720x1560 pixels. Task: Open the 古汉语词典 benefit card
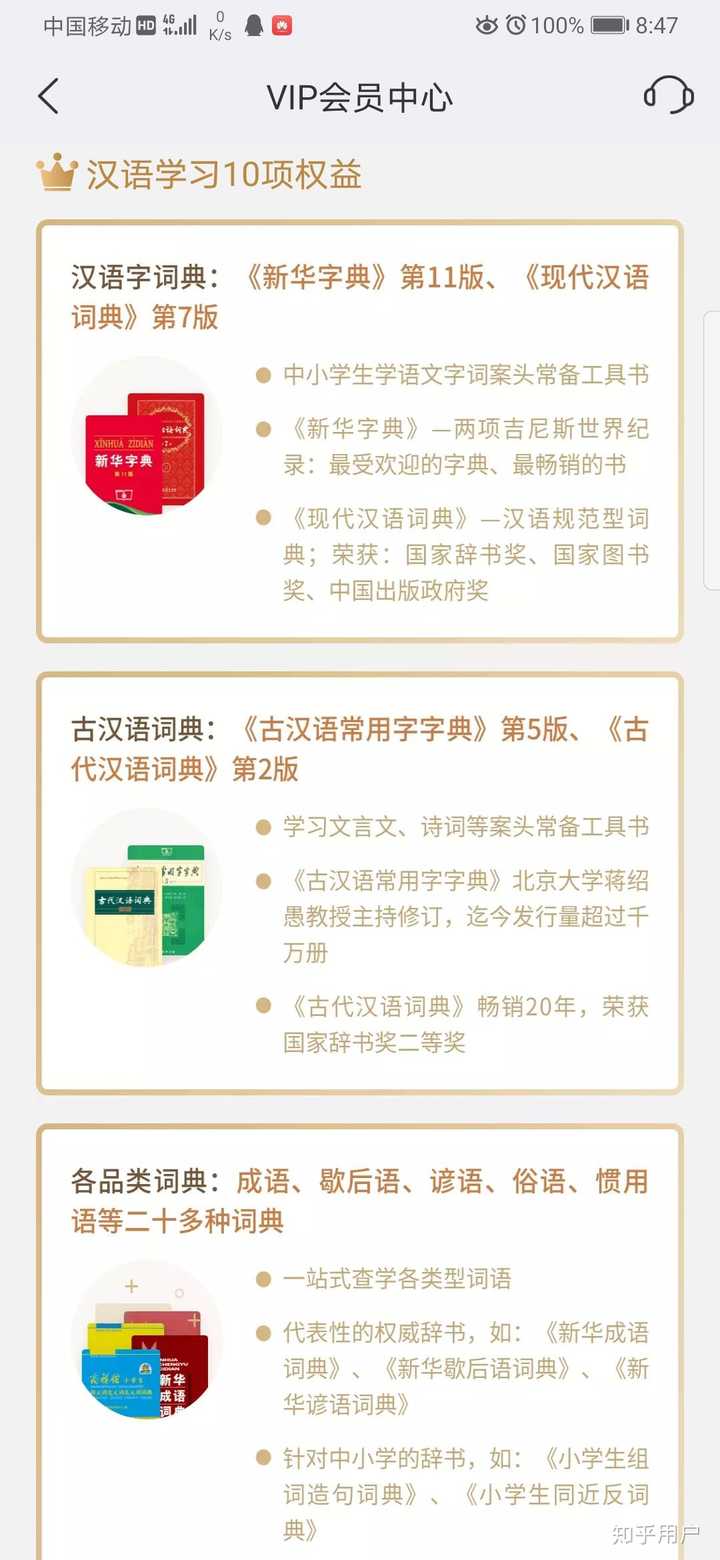(x=360, y=884)
